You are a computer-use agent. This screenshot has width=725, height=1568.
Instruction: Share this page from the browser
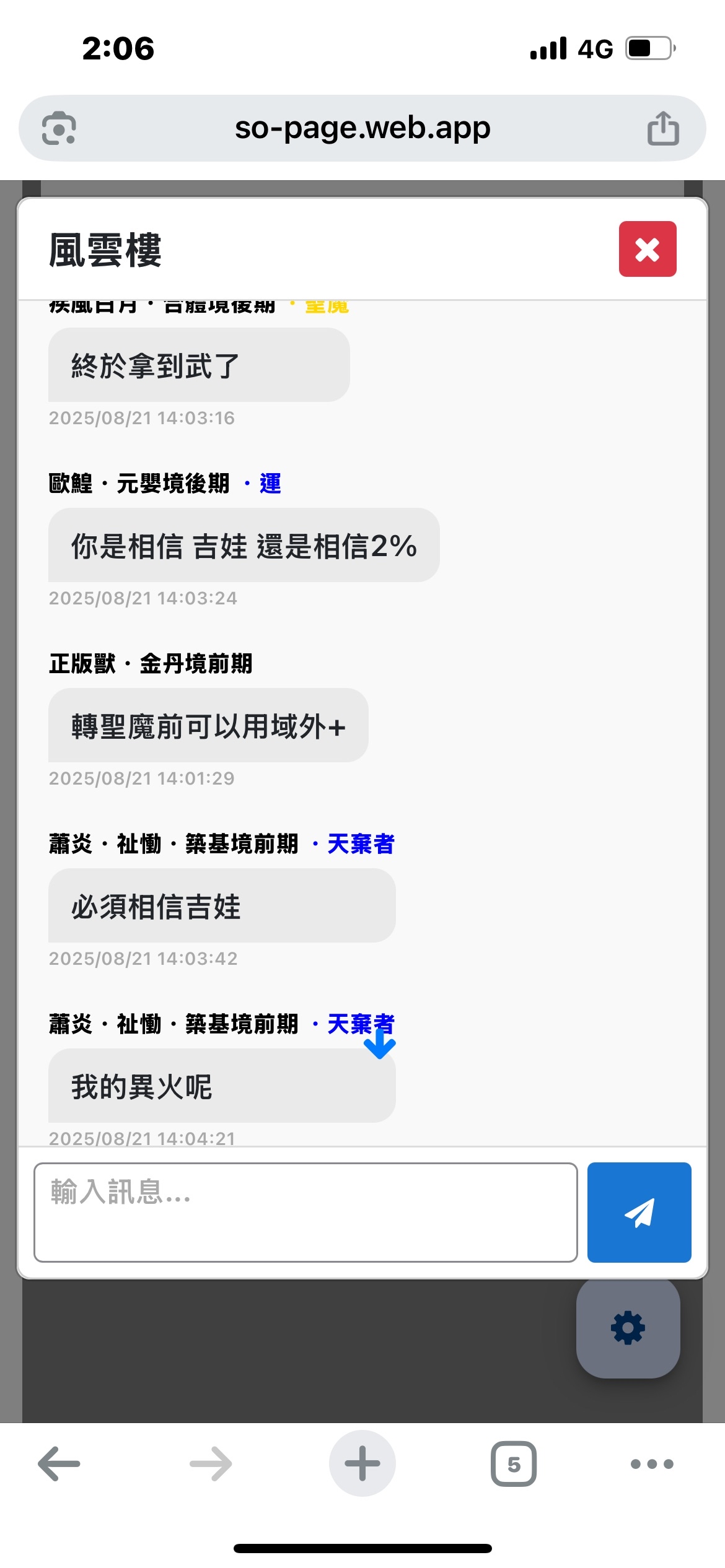pos(663,128)
